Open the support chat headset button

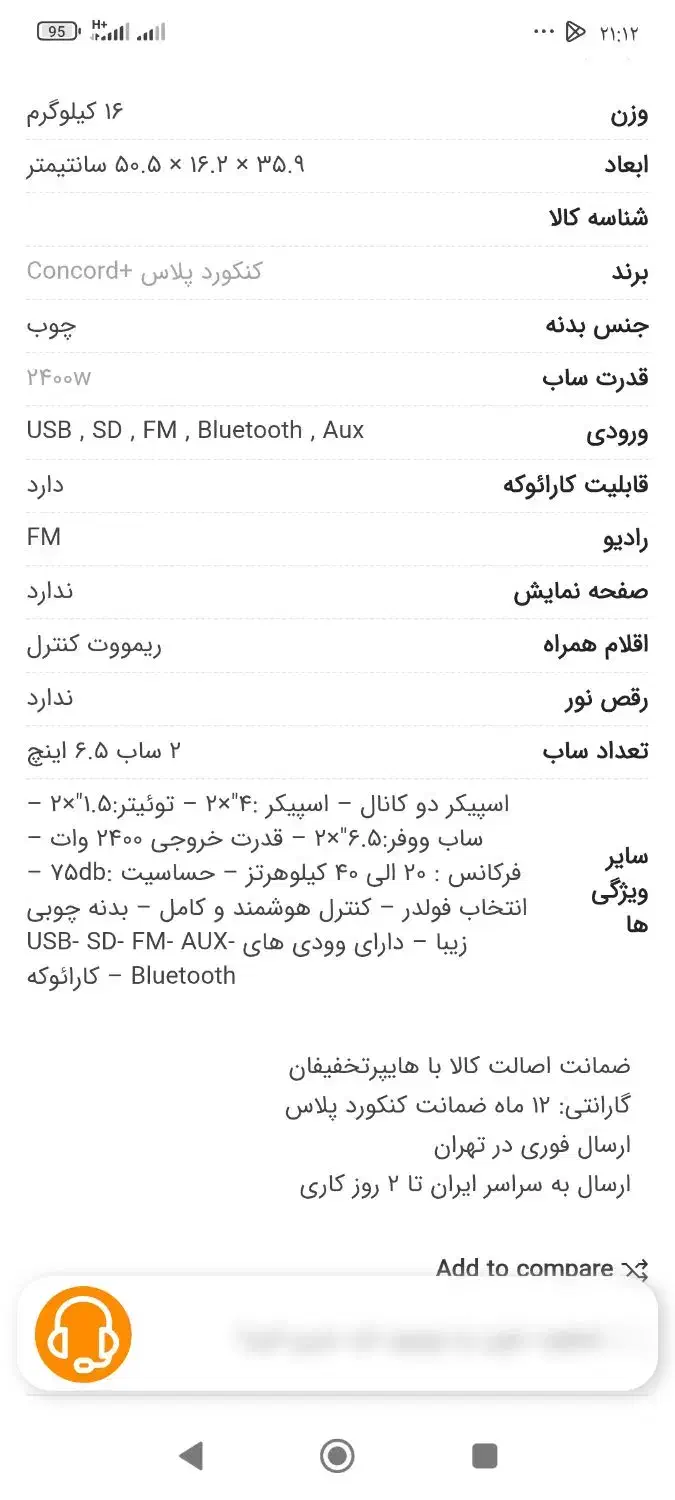tap(83, 1335)
